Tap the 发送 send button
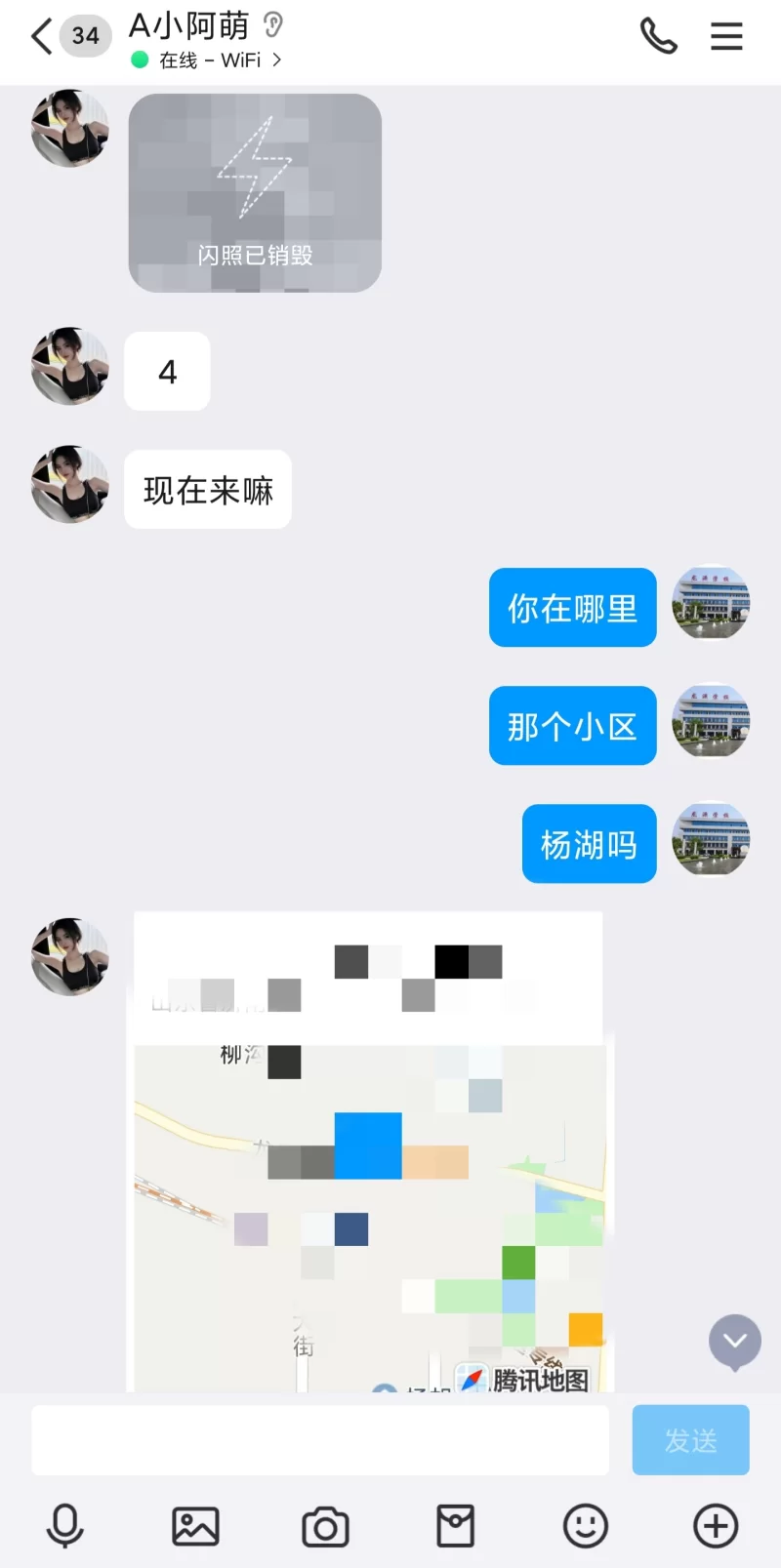 690,1440
